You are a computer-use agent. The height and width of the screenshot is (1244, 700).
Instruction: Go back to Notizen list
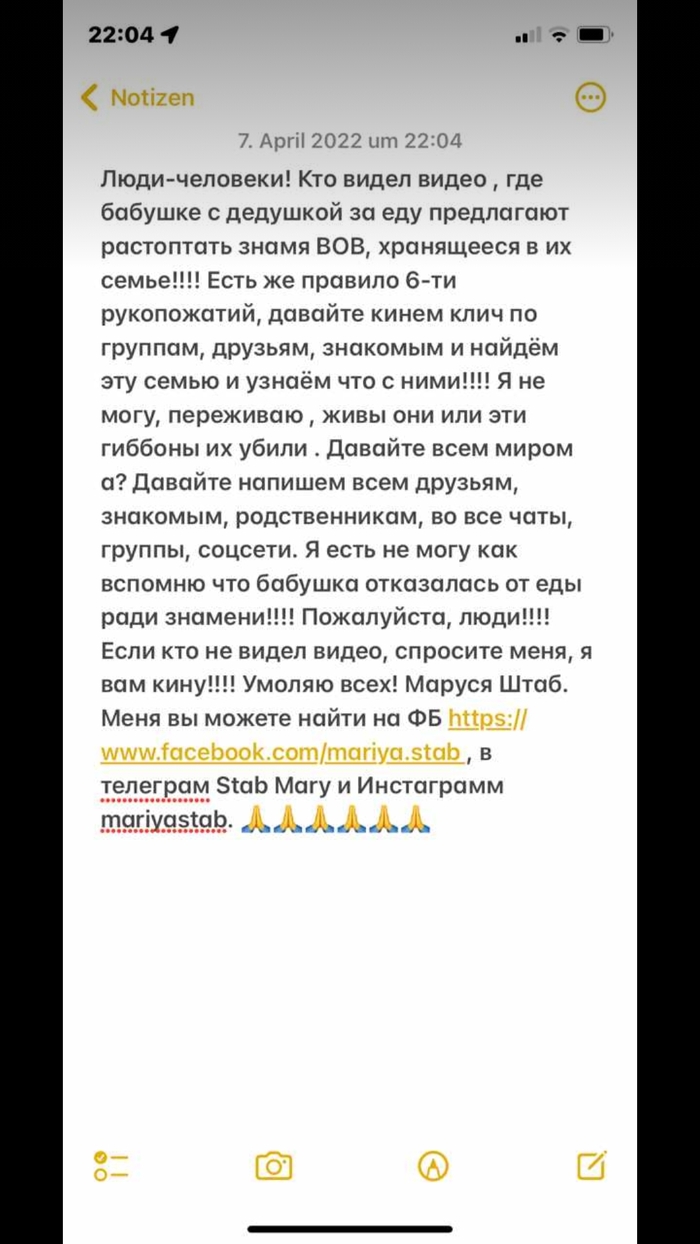(137, 98)
